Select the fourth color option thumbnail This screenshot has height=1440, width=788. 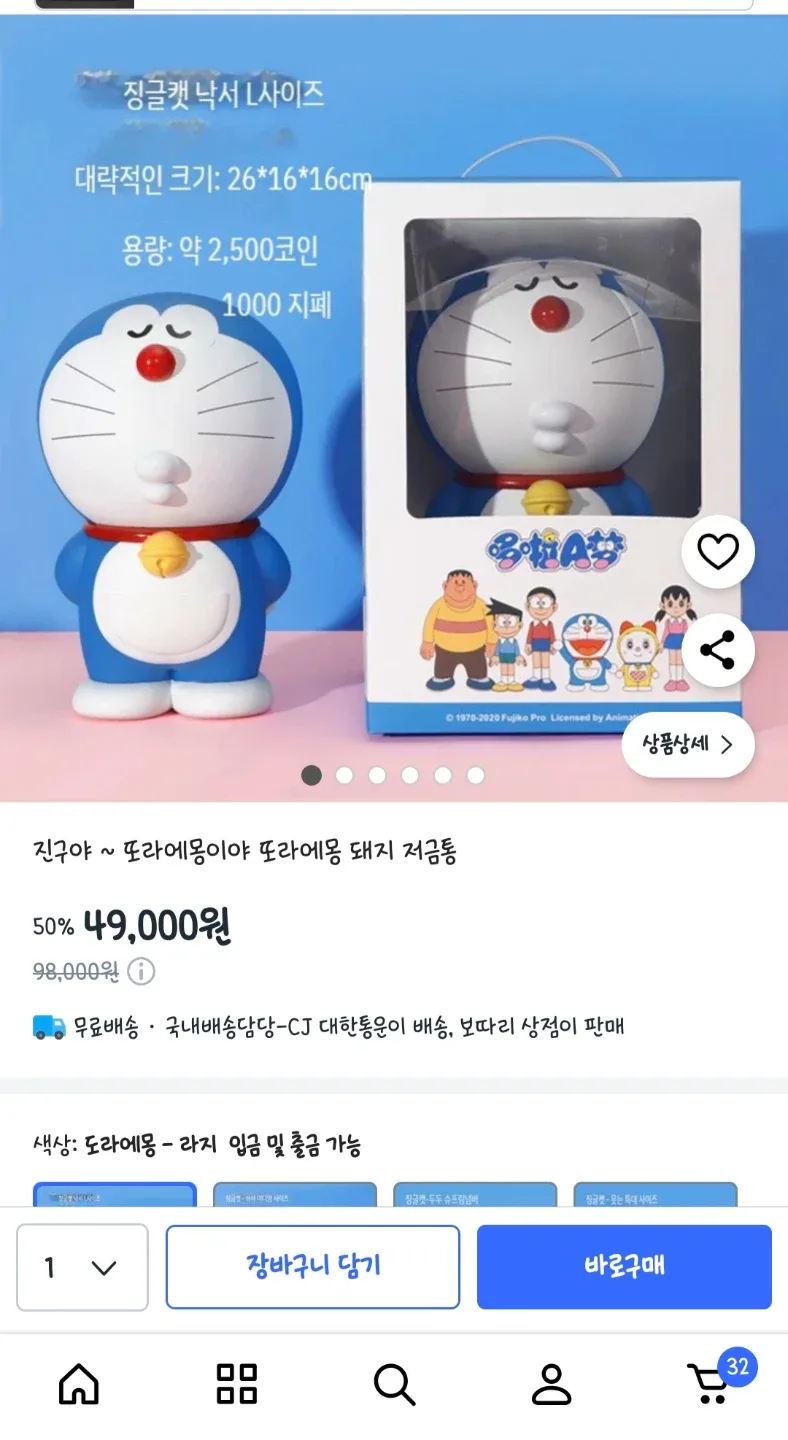(655, 1195)
